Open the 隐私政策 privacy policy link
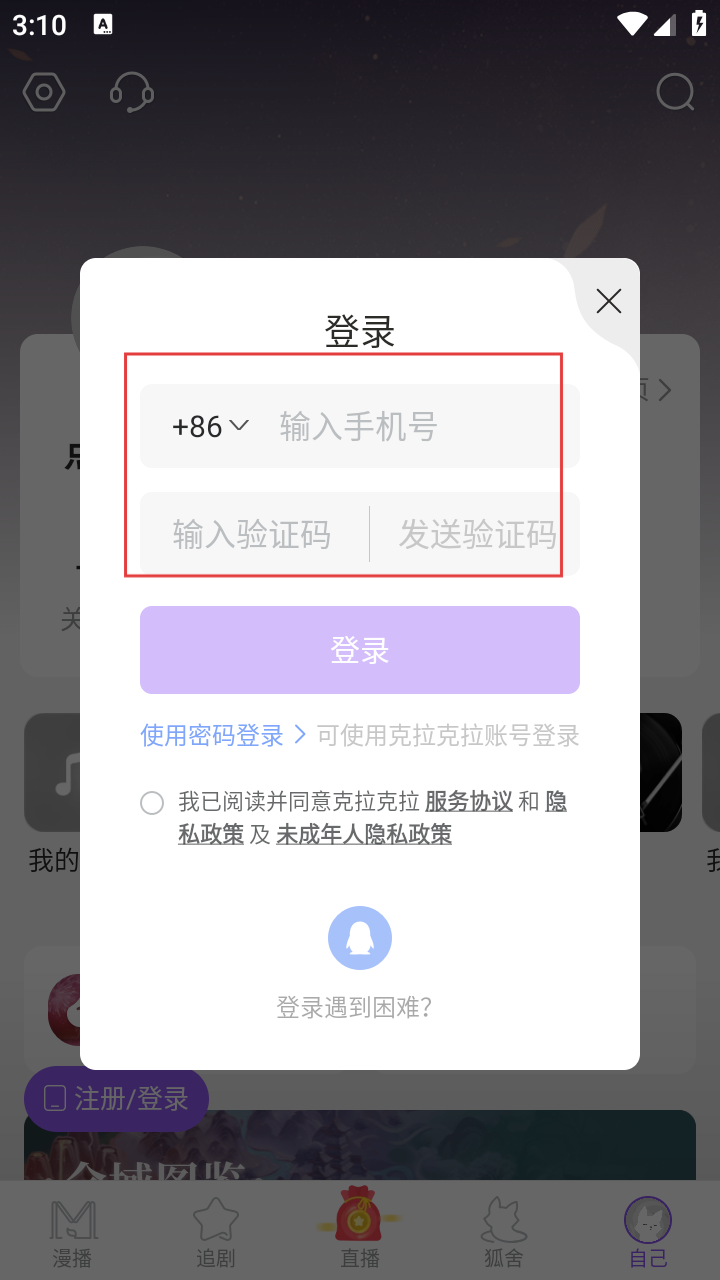 point(211,834)
